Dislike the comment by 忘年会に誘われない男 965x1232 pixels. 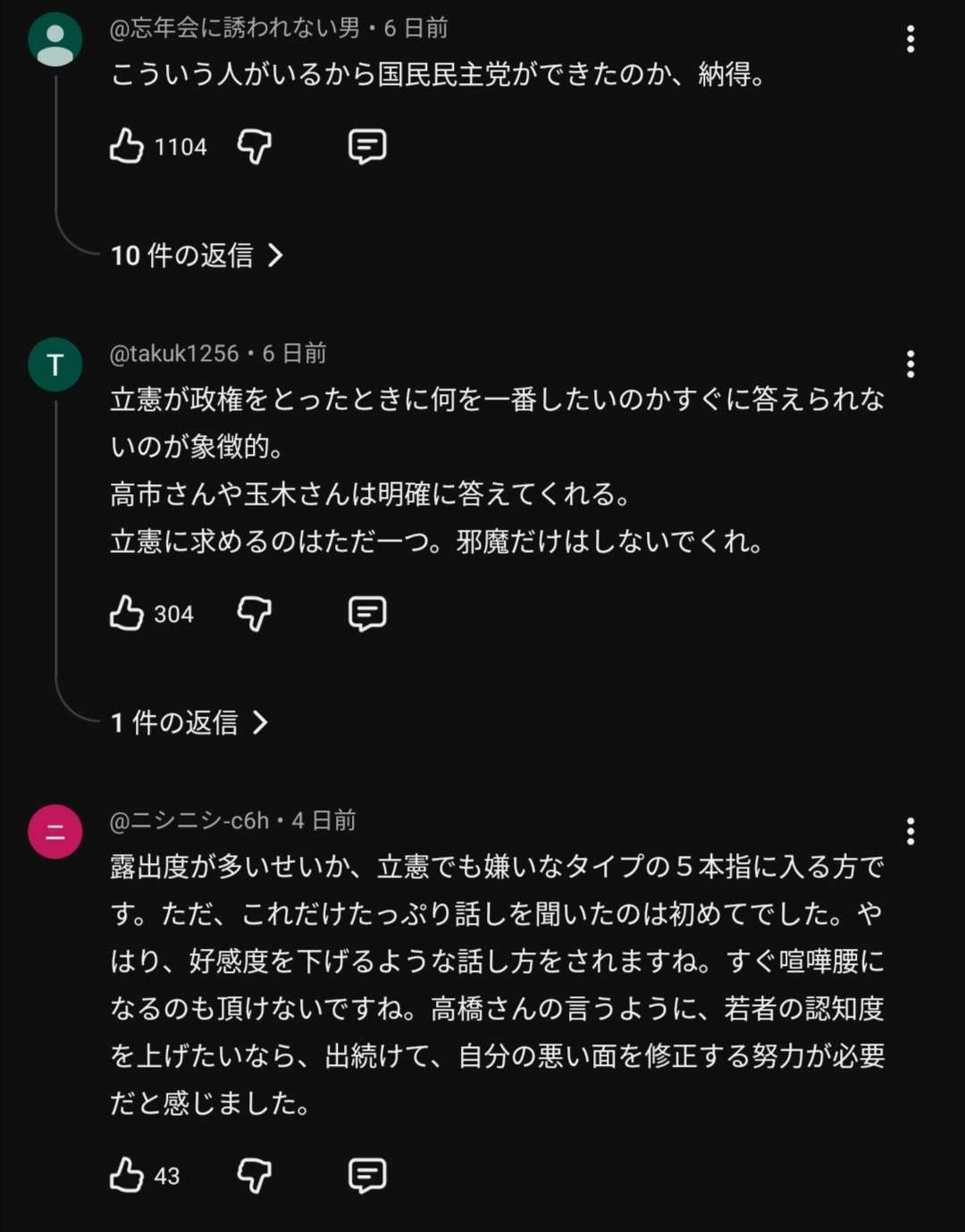[255, 147]
